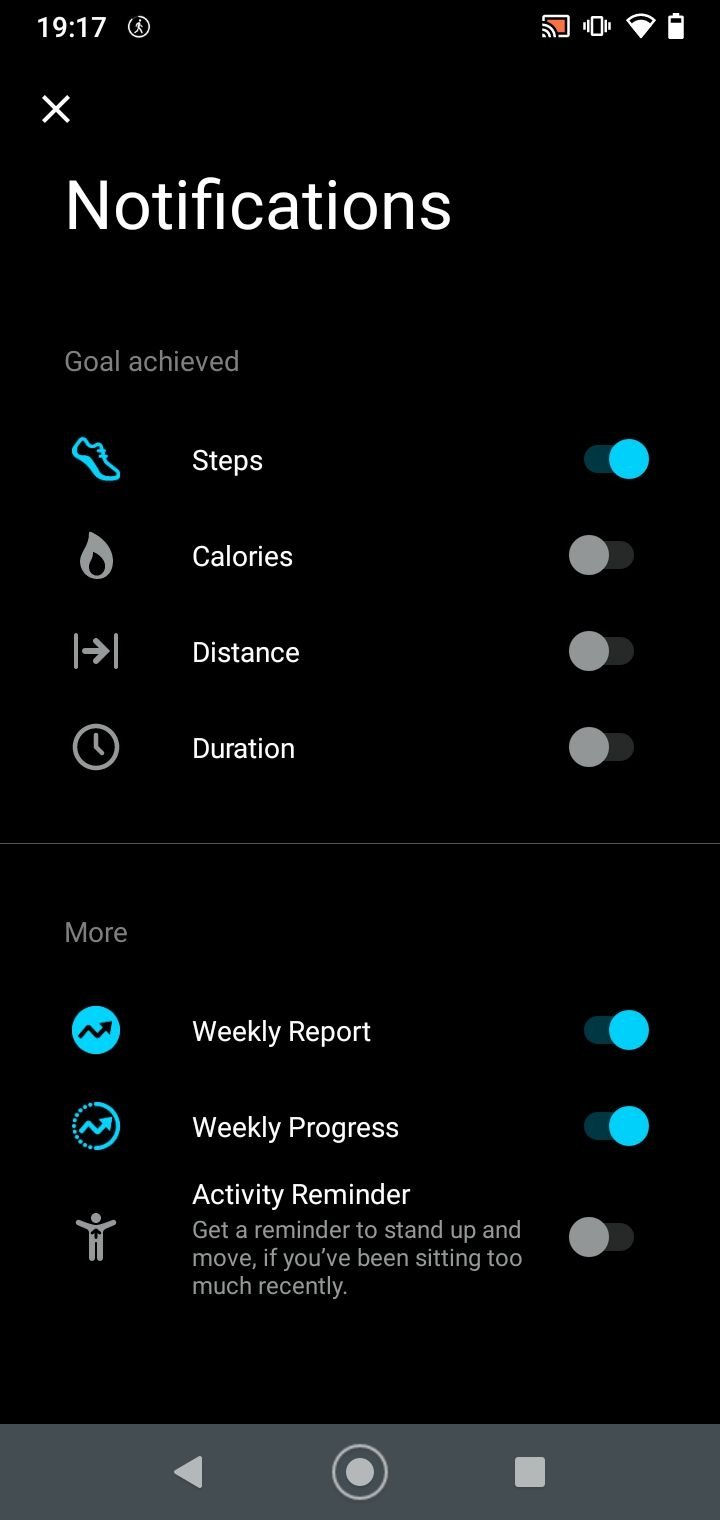Switch on Duration goal notification
The image size is (720, 1520).
point(602,747)
